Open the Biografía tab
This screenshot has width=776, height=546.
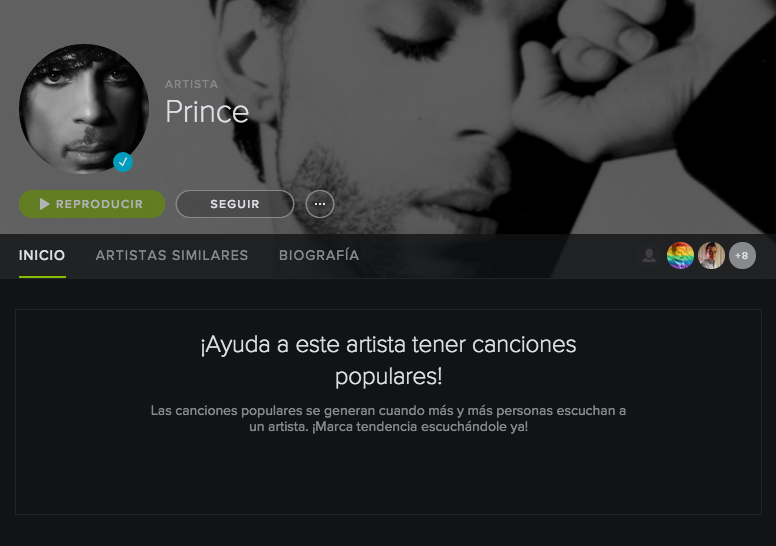[x=319, y=255]
